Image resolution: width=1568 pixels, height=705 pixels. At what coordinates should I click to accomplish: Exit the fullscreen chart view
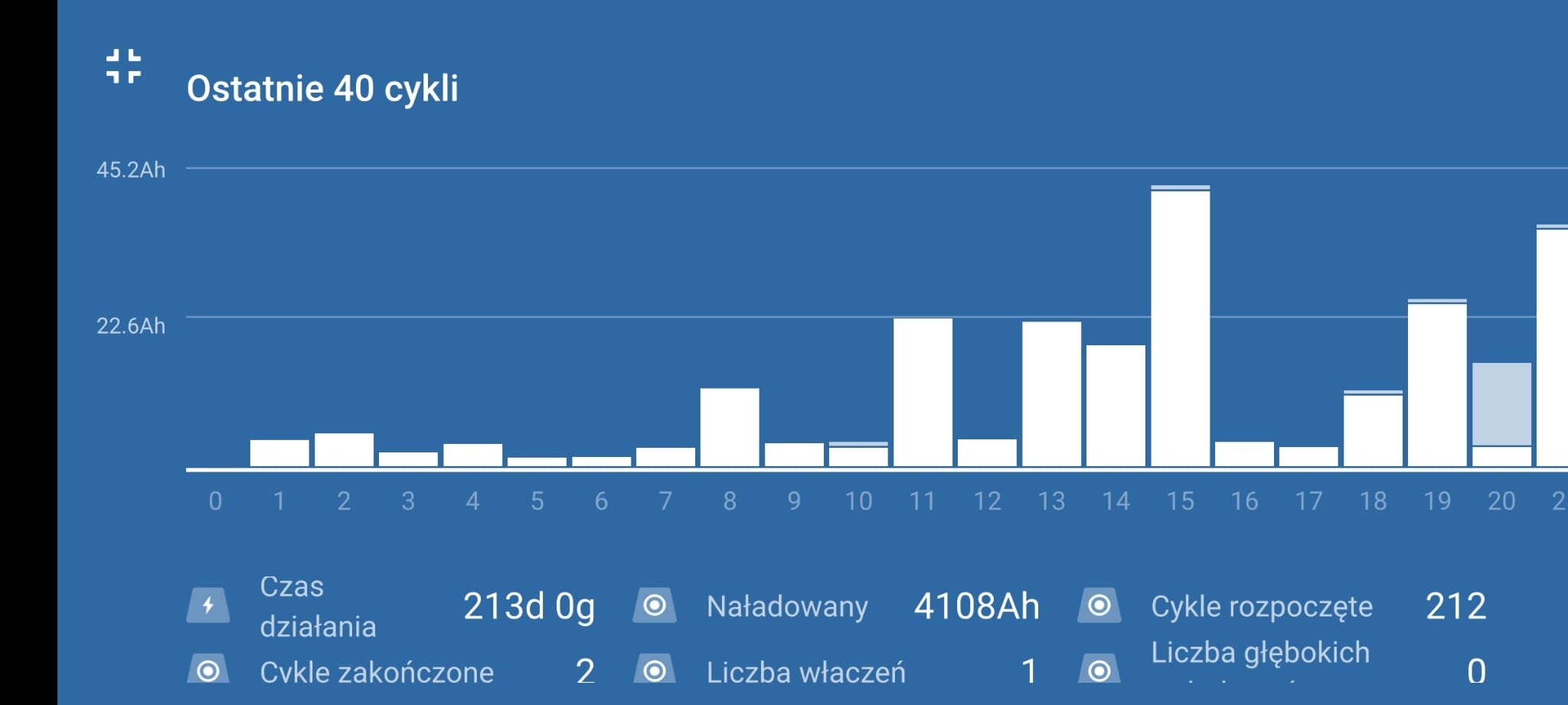(x=123, y=66)
